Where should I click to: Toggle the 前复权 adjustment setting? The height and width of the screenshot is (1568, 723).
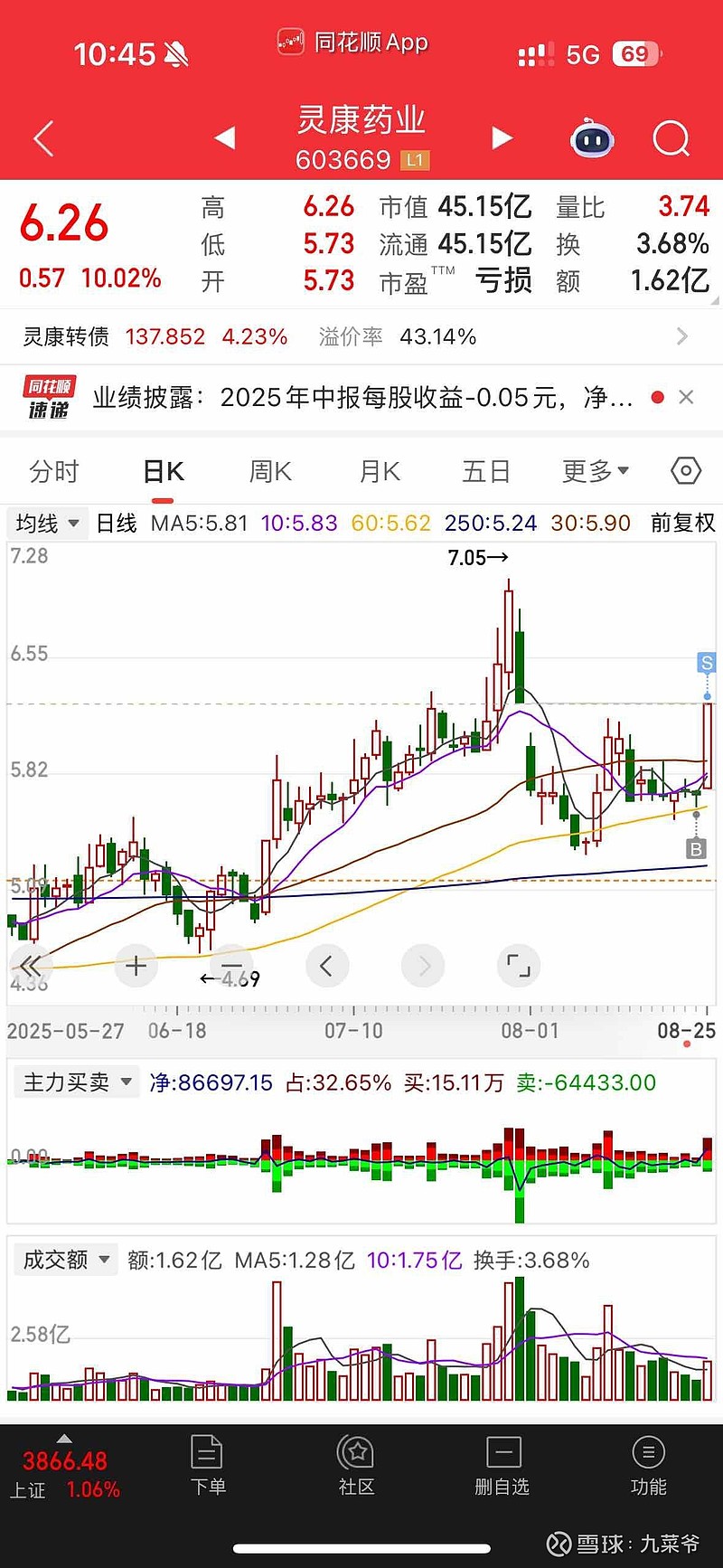click(x=682, y=523)
